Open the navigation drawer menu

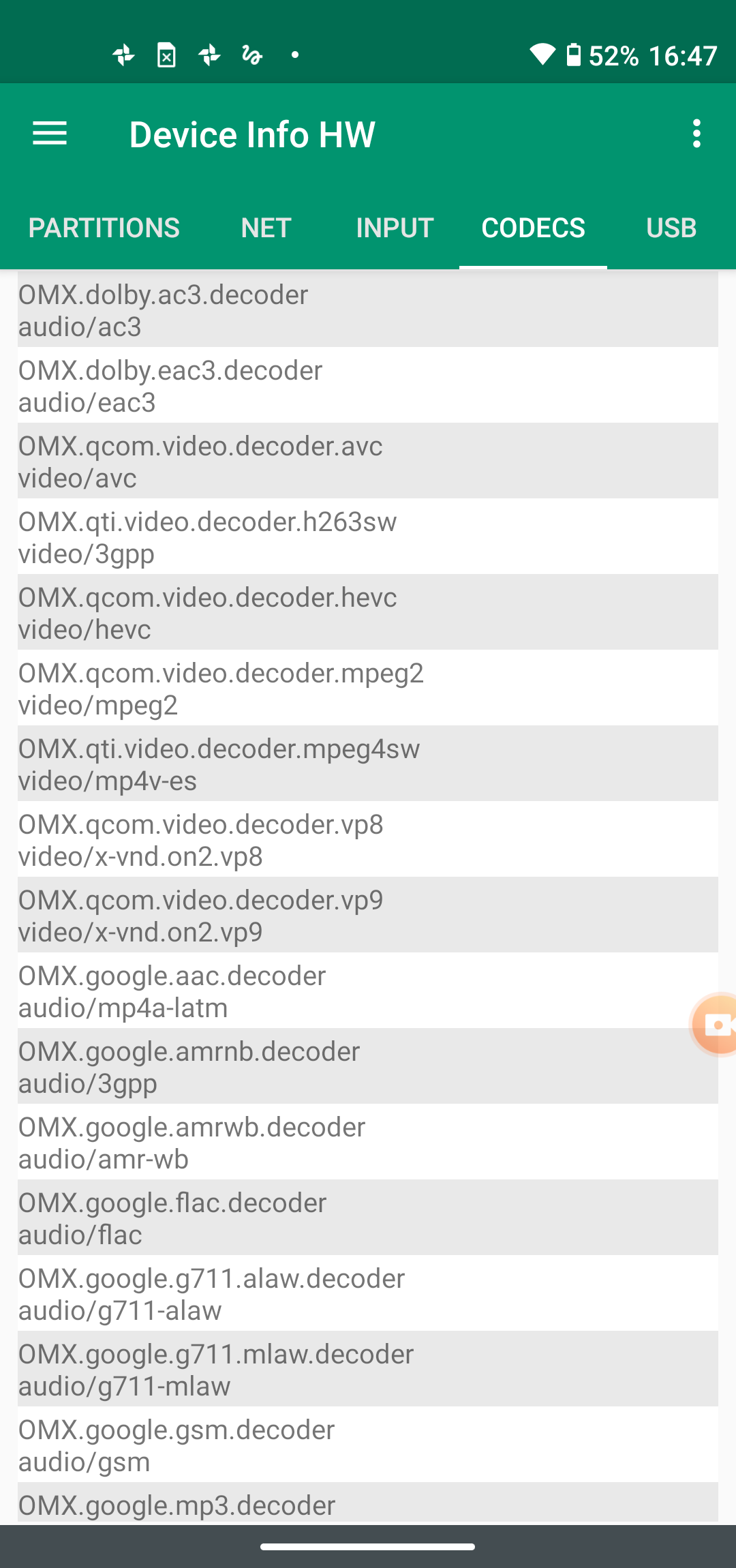pyautogui.click(x=50, y=134)
